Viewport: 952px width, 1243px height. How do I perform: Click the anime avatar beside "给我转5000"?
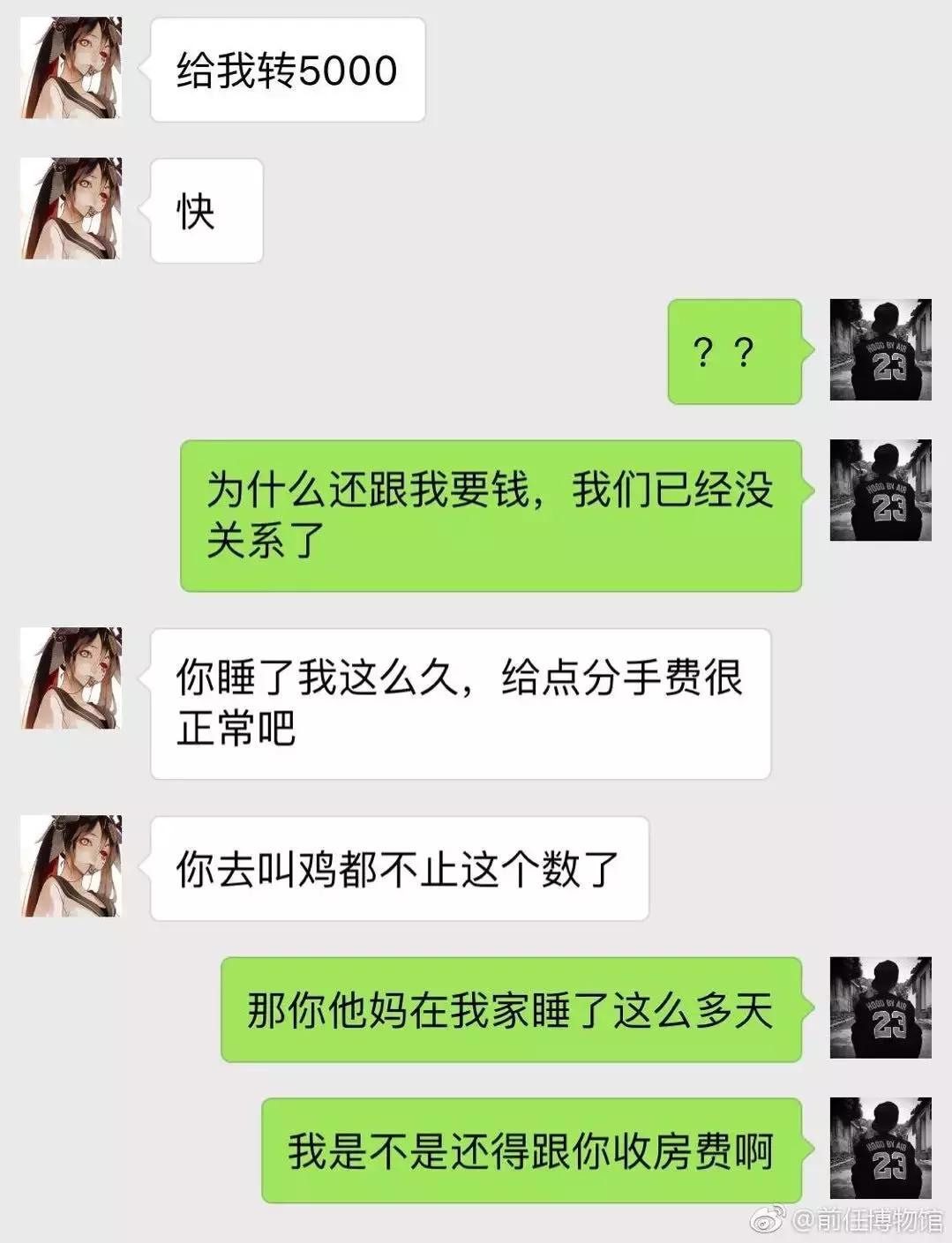(x=69, y=66)
